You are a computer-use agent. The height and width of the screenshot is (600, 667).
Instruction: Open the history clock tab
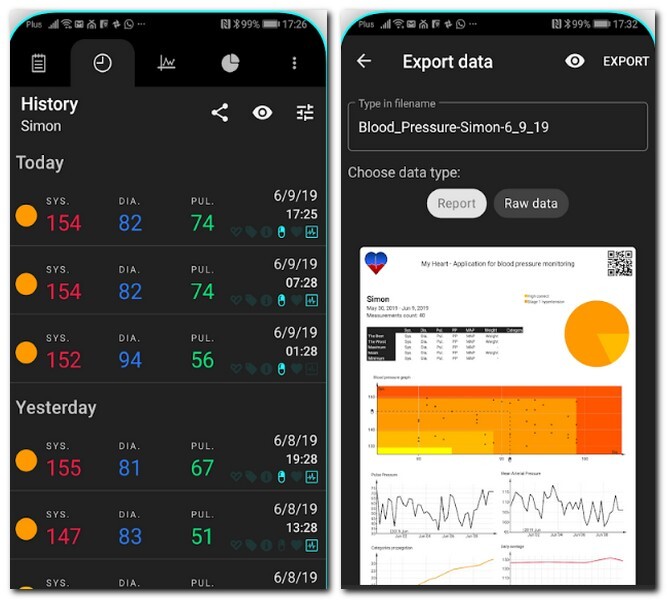102,63
